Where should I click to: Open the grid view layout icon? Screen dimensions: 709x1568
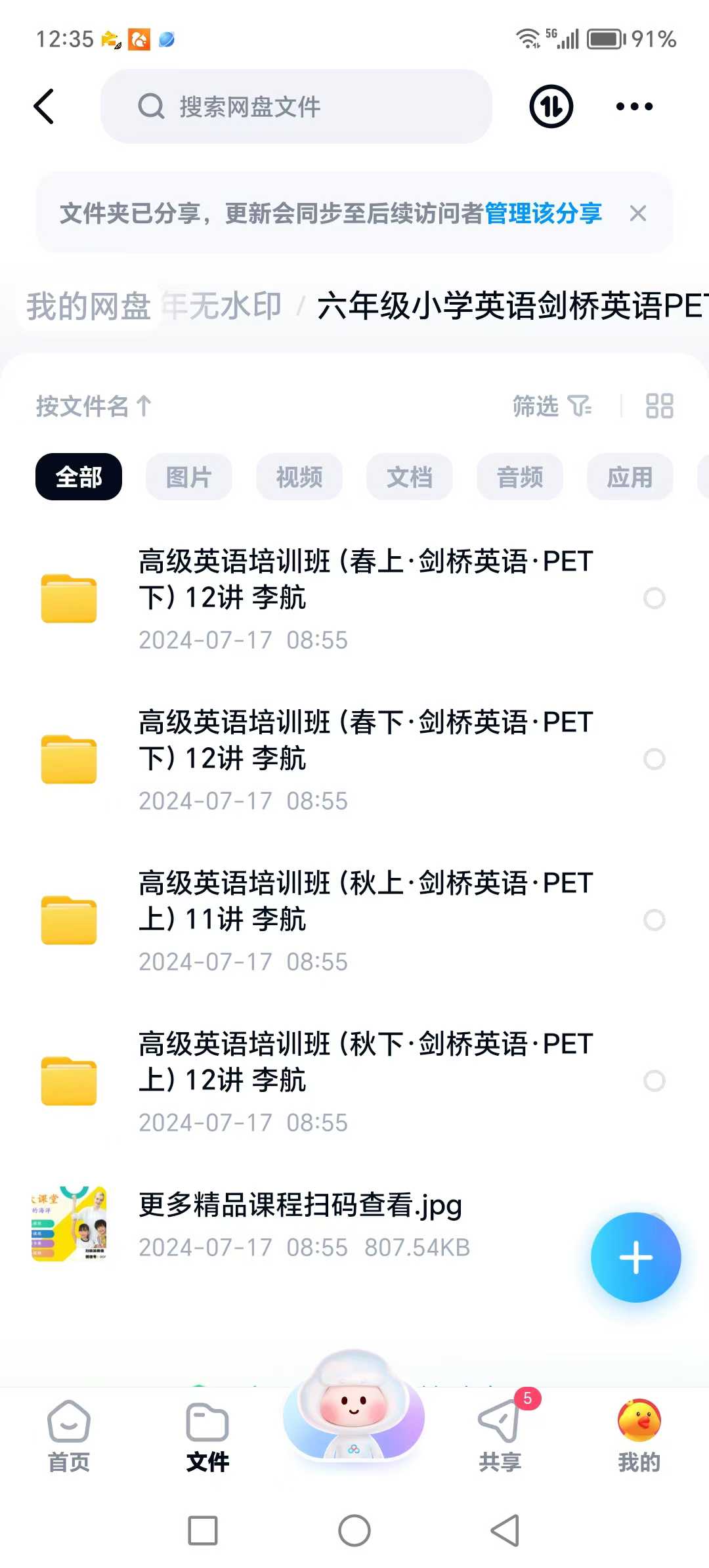pos(659,407)
